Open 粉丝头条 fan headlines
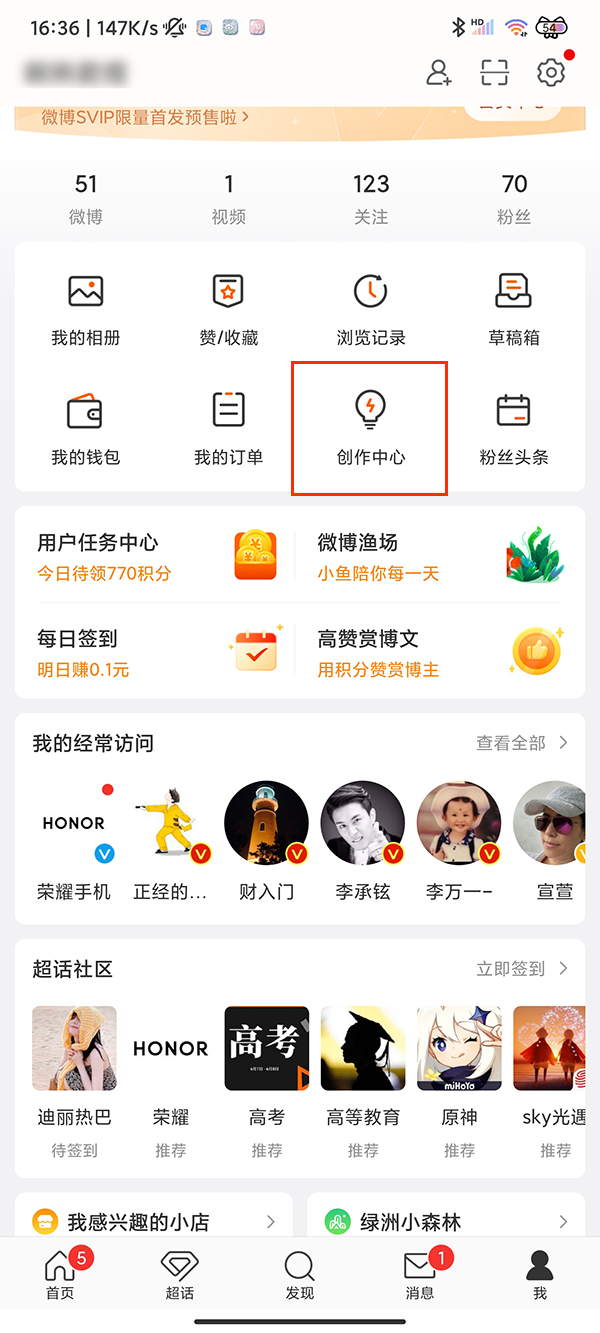Viewport: 600px width, 1333px height. pos(514,428)
